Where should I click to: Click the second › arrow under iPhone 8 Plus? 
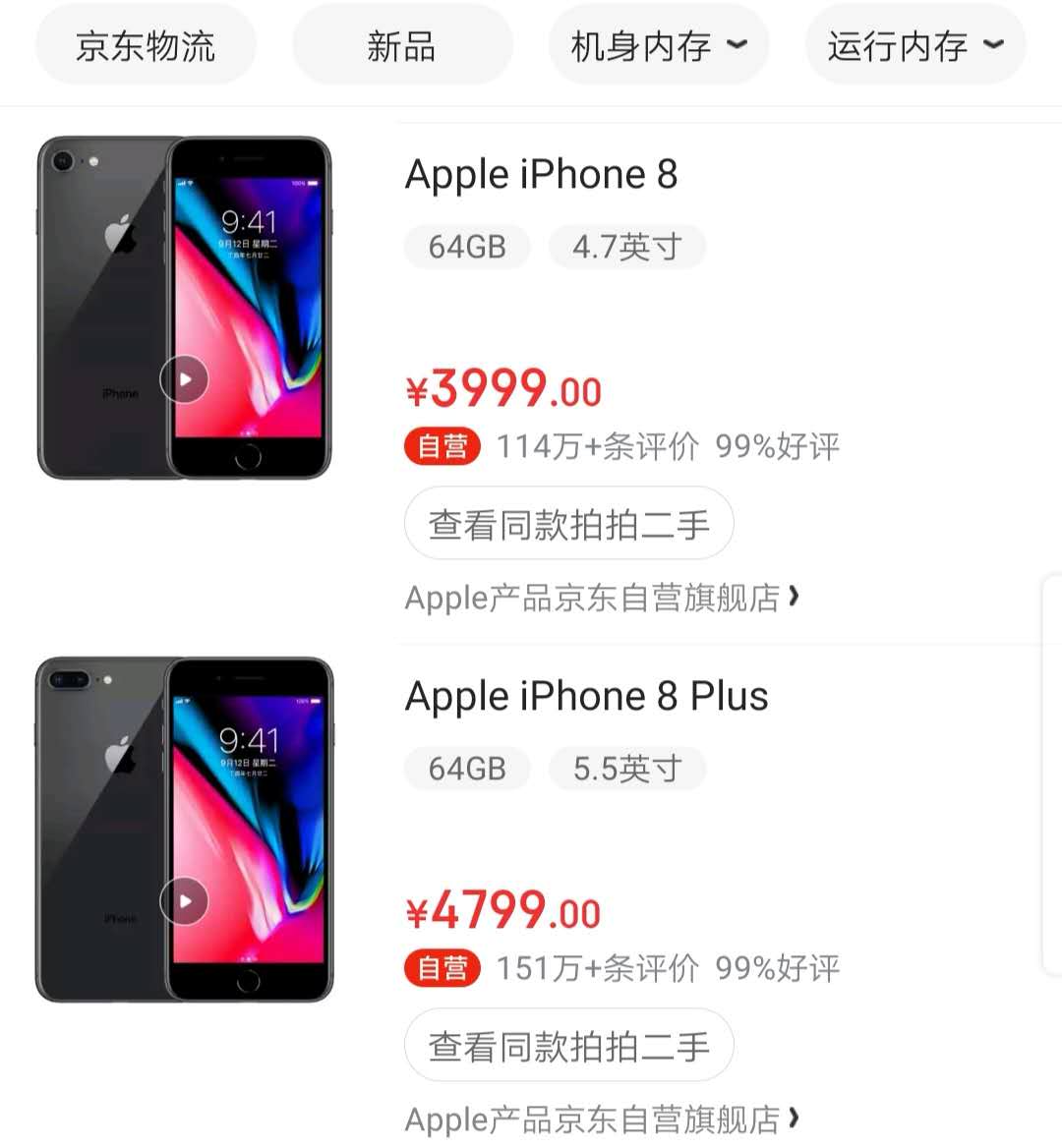[793, 1119]
